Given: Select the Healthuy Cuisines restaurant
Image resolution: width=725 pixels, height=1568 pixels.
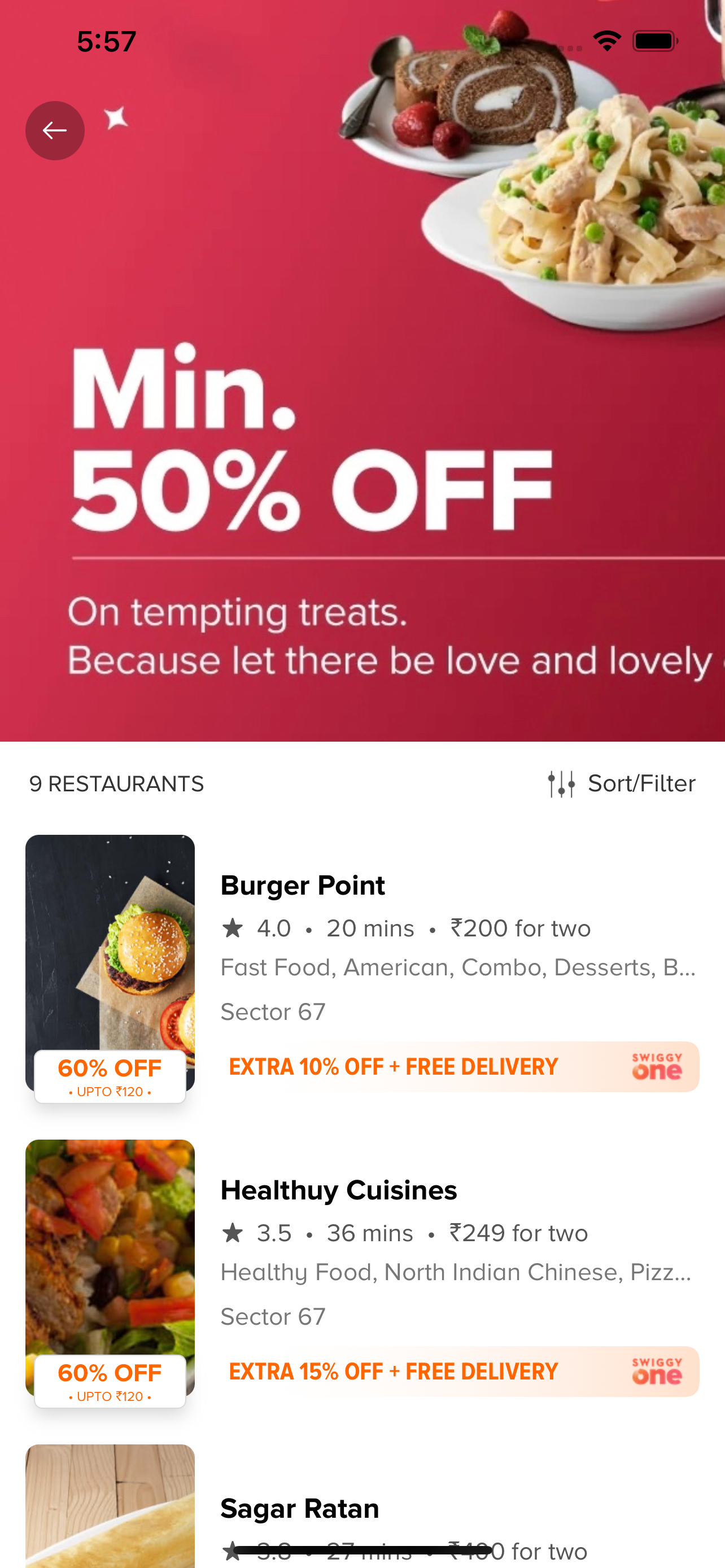Looking at the screenshot, I should (x=338, y=1190).
